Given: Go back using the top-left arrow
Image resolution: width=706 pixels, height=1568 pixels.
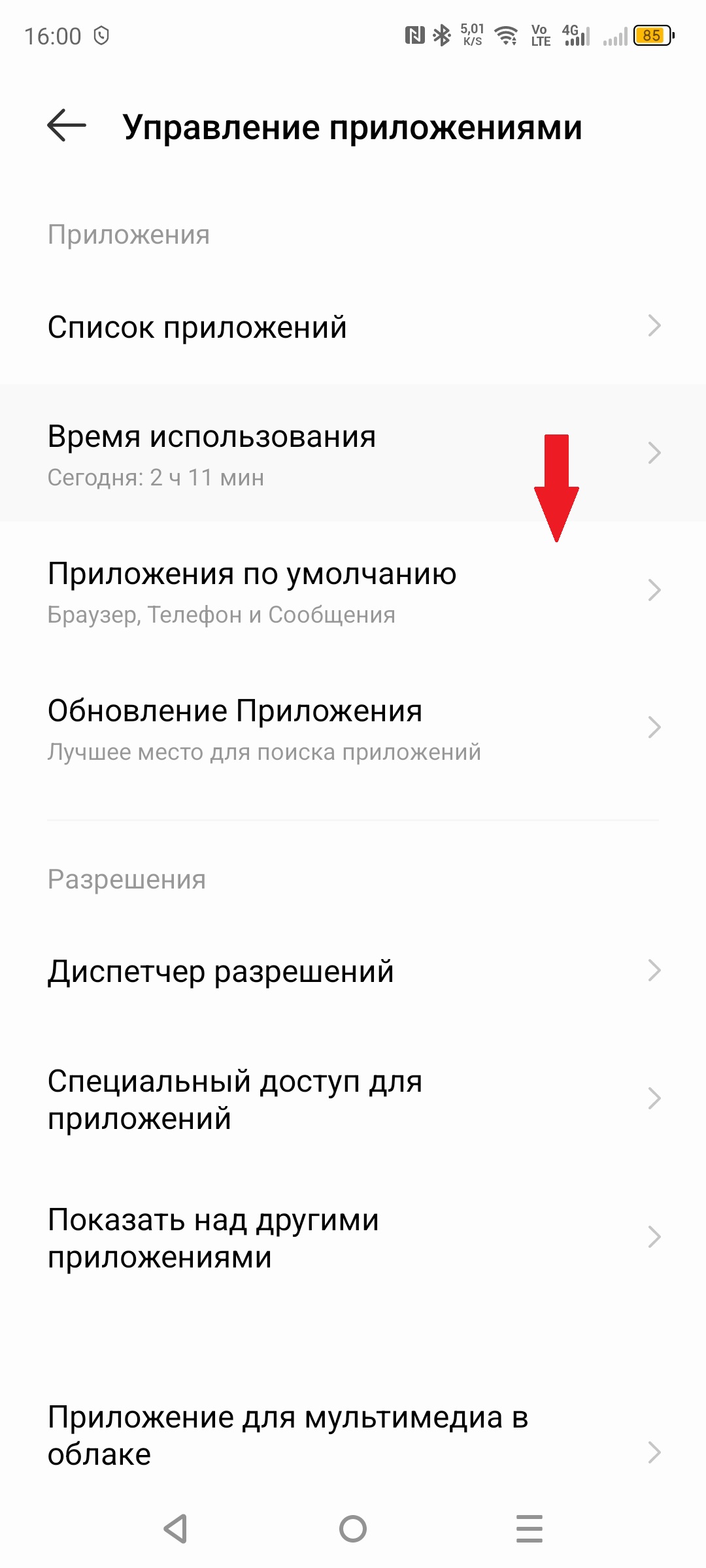Looking at the screenshot, I should [x=67, y=125].
